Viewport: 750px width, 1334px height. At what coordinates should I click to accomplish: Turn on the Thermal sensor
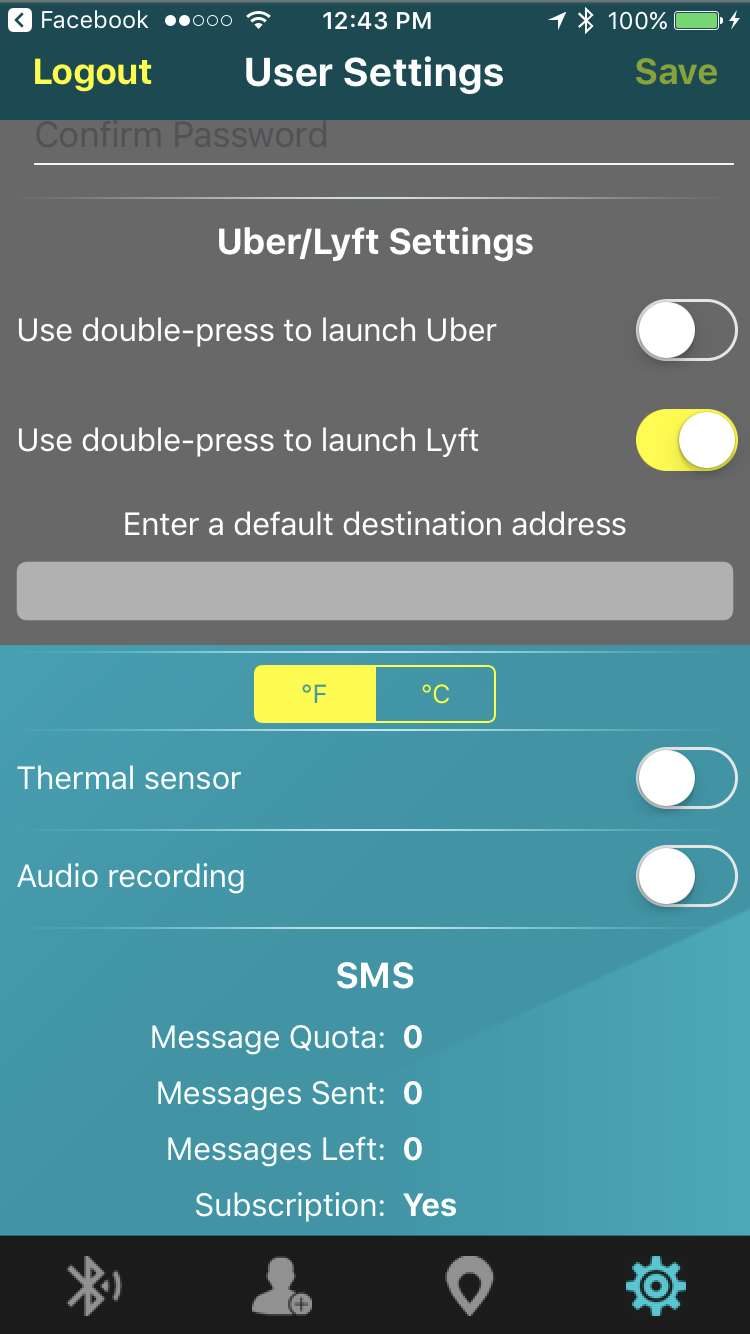[686, 778]
